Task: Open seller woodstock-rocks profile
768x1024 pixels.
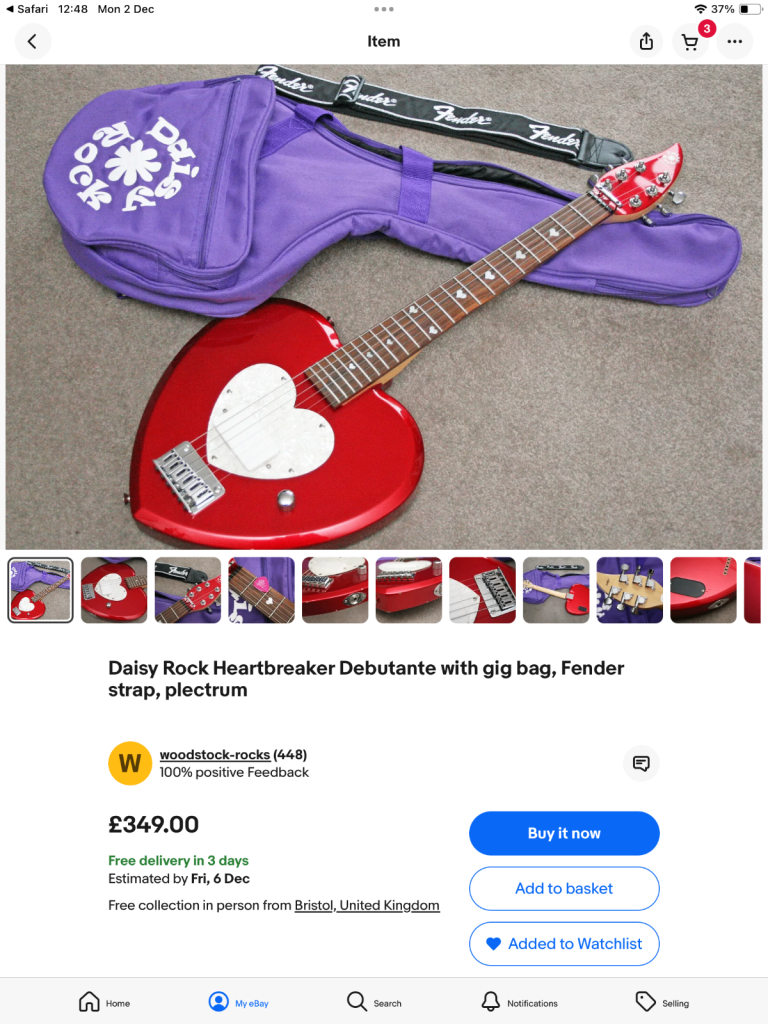Action: point(215,755)
